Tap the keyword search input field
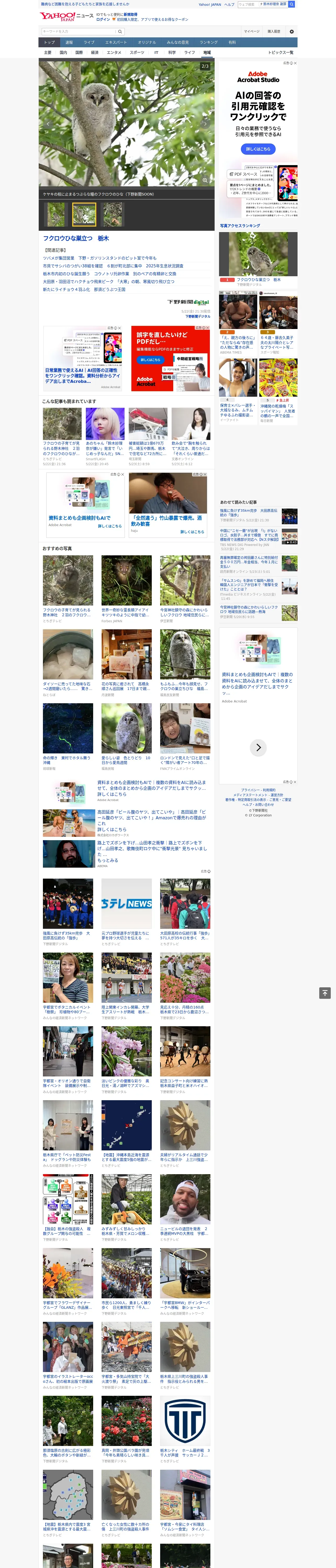Screen dimensions: 336x1568 [78, 31]
